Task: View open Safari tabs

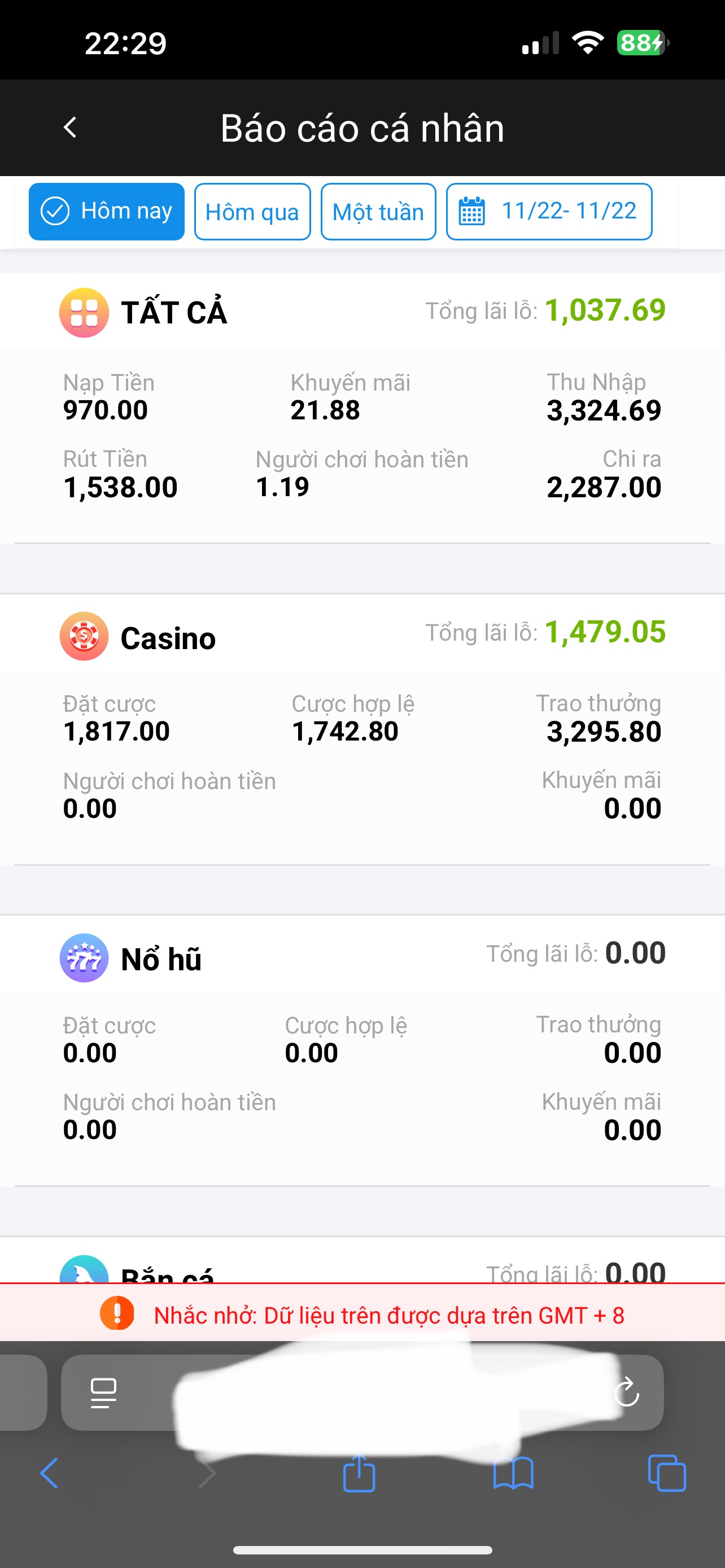Action: 667,1473
